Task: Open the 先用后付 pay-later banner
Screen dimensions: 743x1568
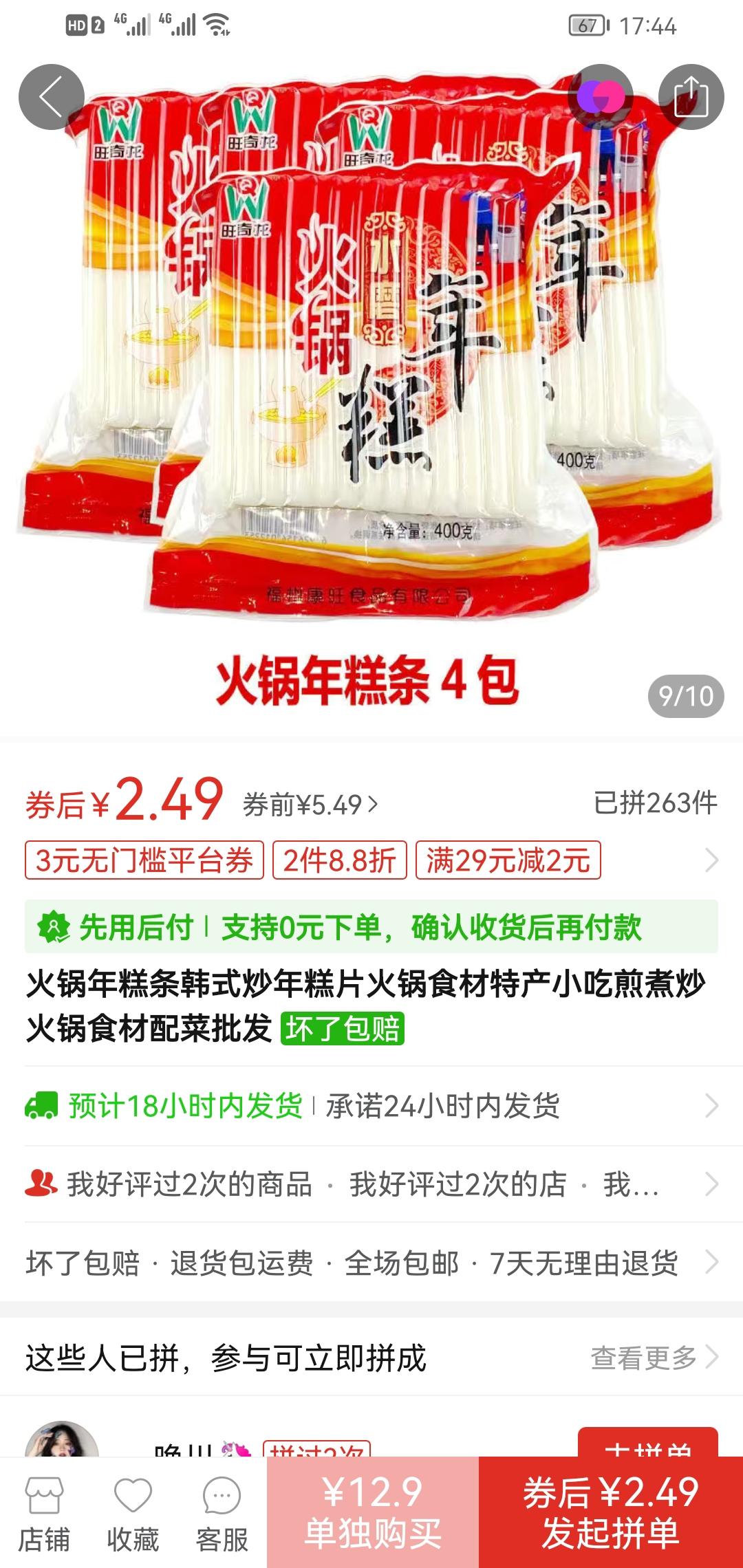Action: pyautogui.click(x=371, y=927)
